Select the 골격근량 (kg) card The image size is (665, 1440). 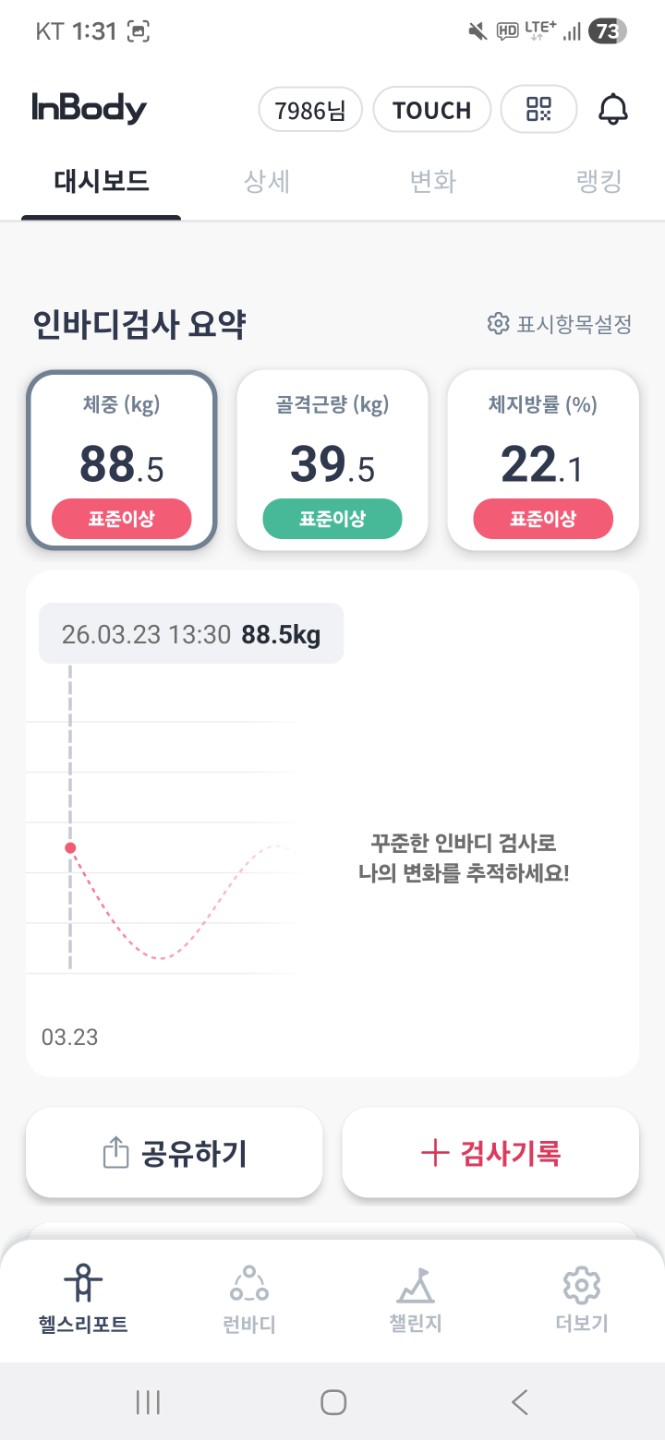pyautogui.click(x=332, y=460)
